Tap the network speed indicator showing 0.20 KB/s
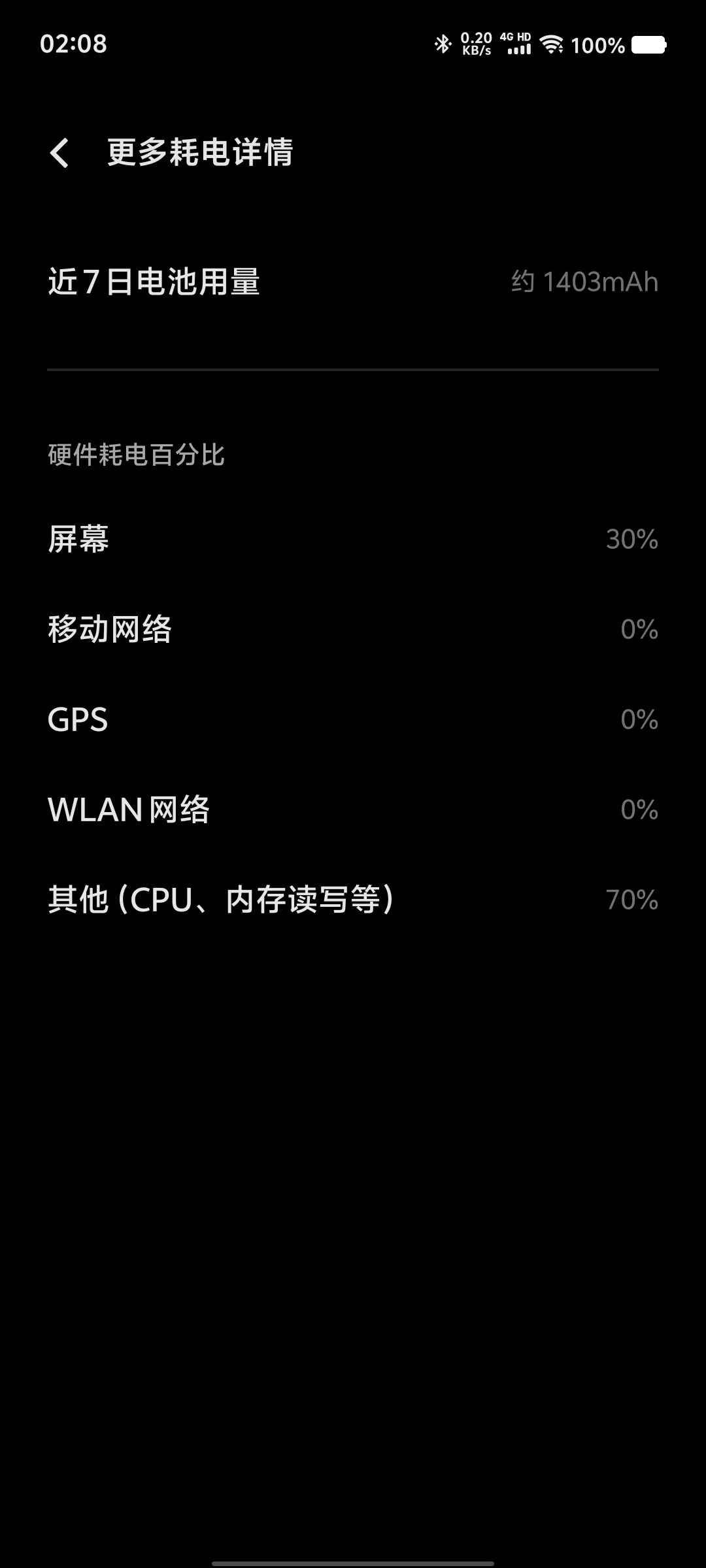Screen dimensions: 706x1568 475,44
